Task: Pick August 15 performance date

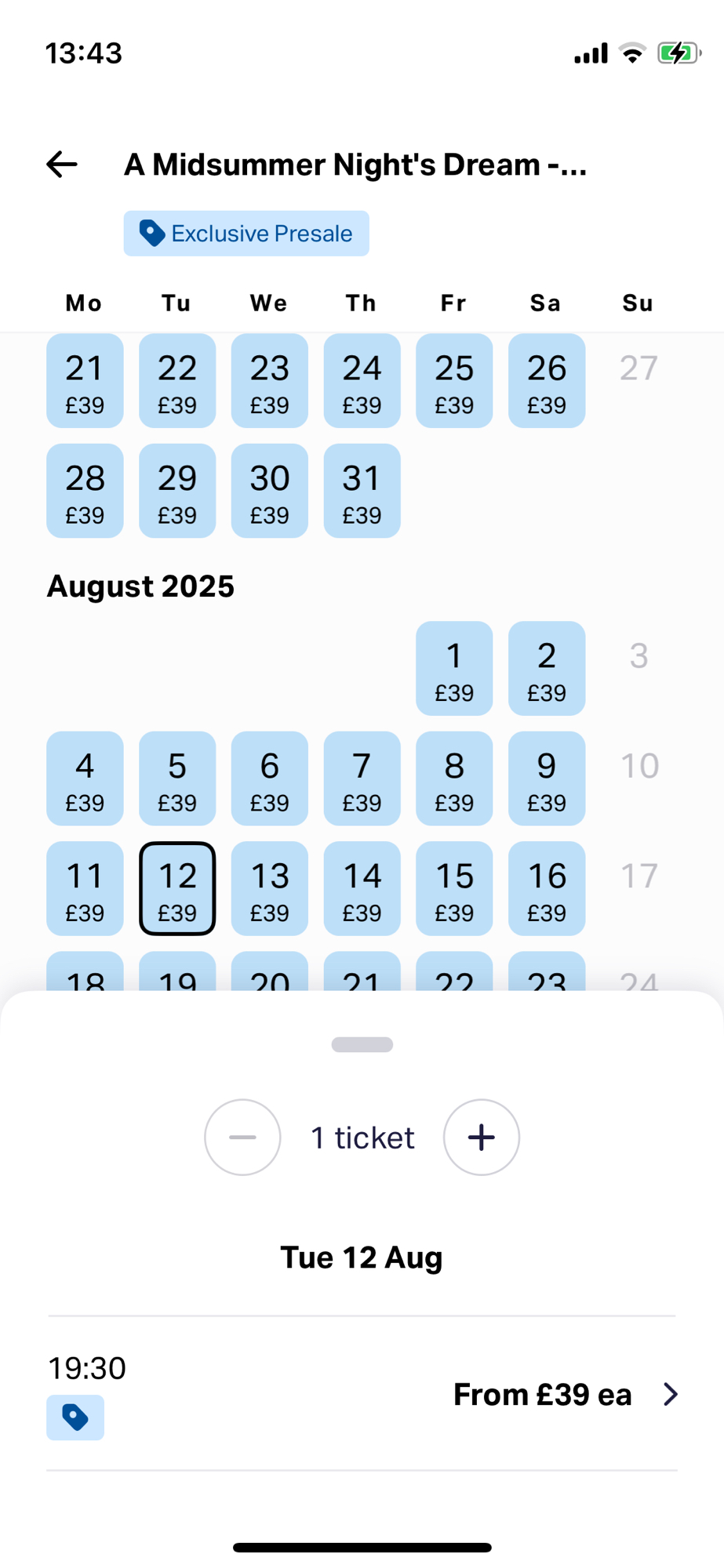Action: coord(454,888)
